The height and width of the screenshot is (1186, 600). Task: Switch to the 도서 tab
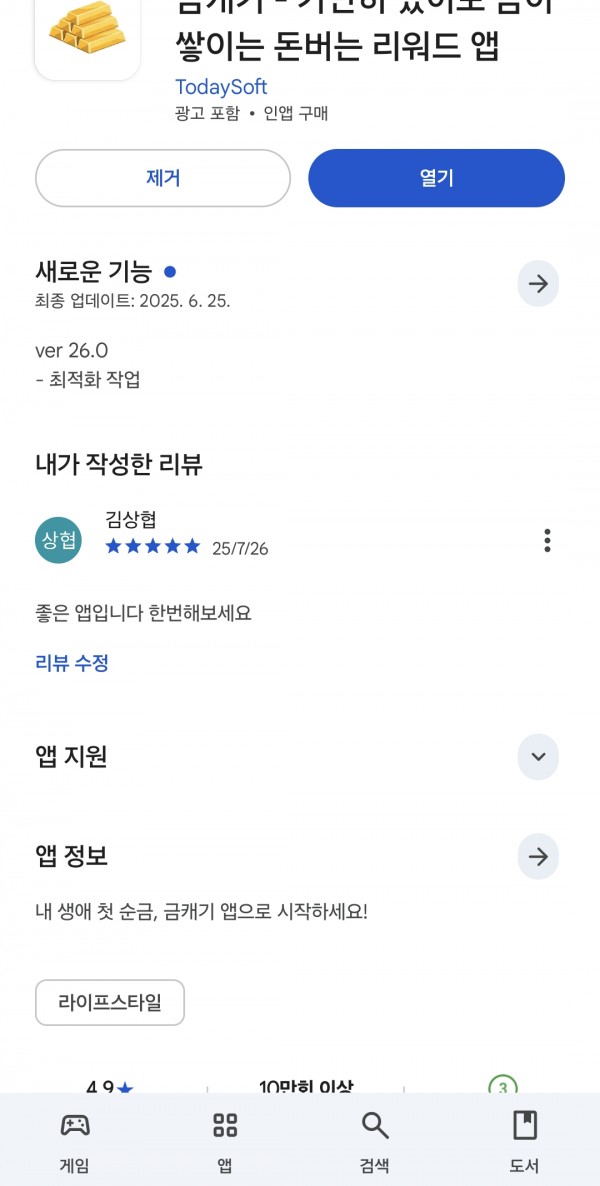[524, 1141]
